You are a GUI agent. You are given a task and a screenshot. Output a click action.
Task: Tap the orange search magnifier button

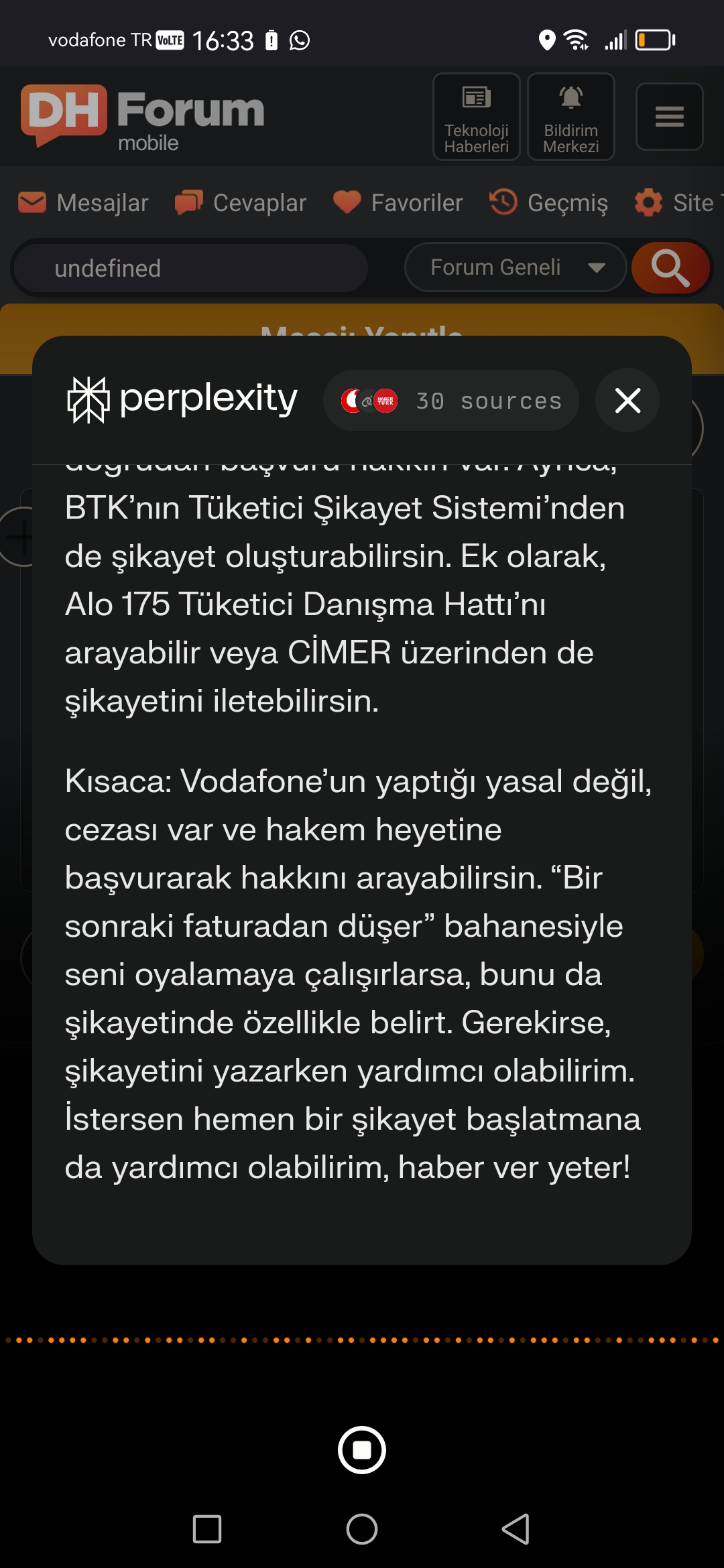(x=670, y=267)
